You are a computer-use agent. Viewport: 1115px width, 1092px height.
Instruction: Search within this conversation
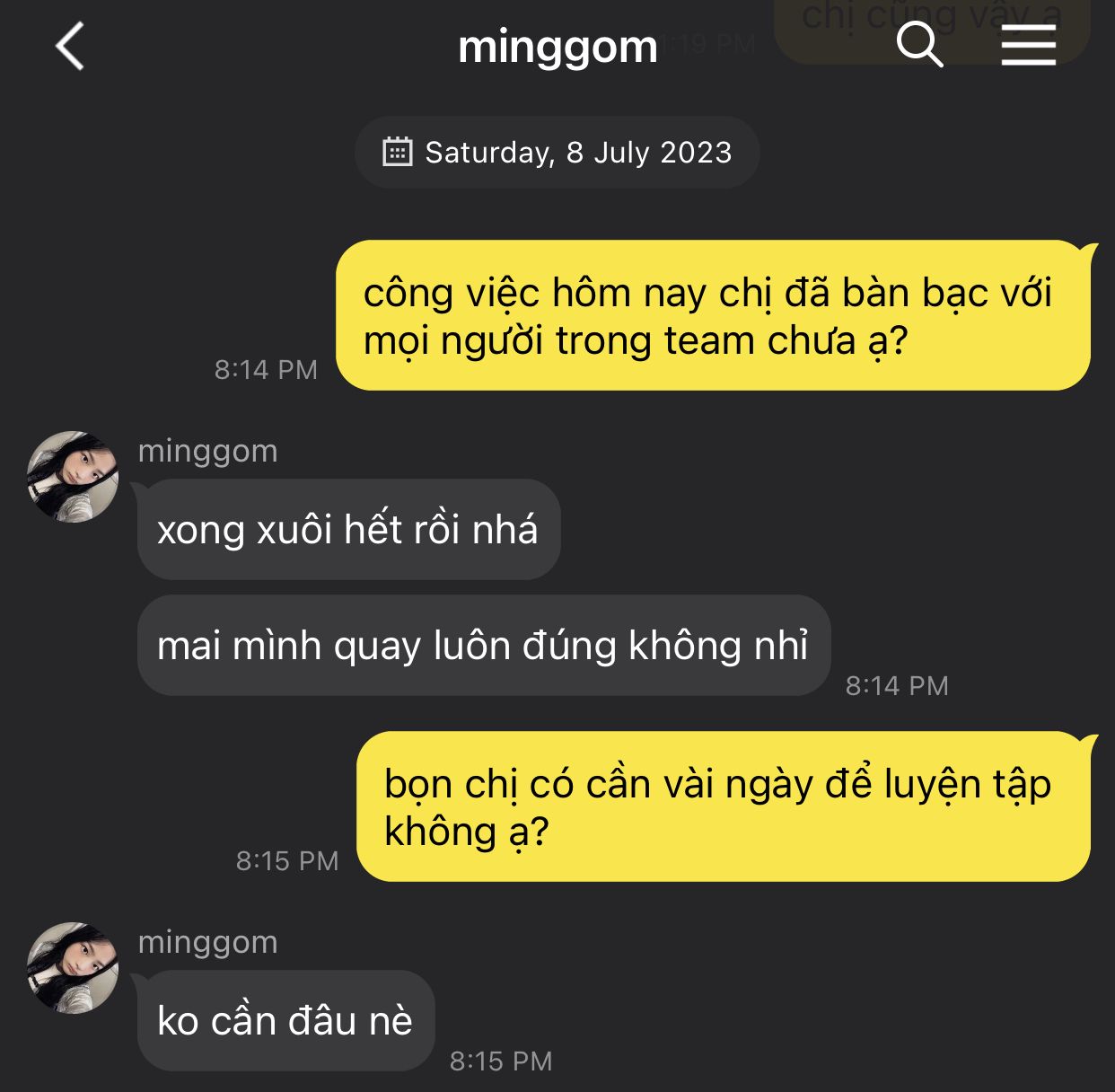[x=920, y=45]
